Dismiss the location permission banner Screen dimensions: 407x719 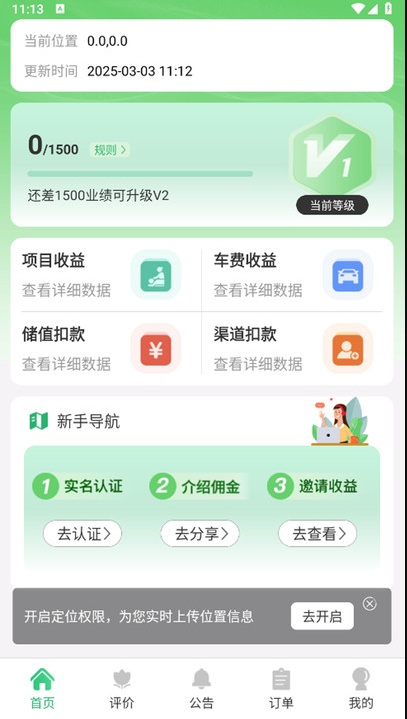(x=369, y=604)
